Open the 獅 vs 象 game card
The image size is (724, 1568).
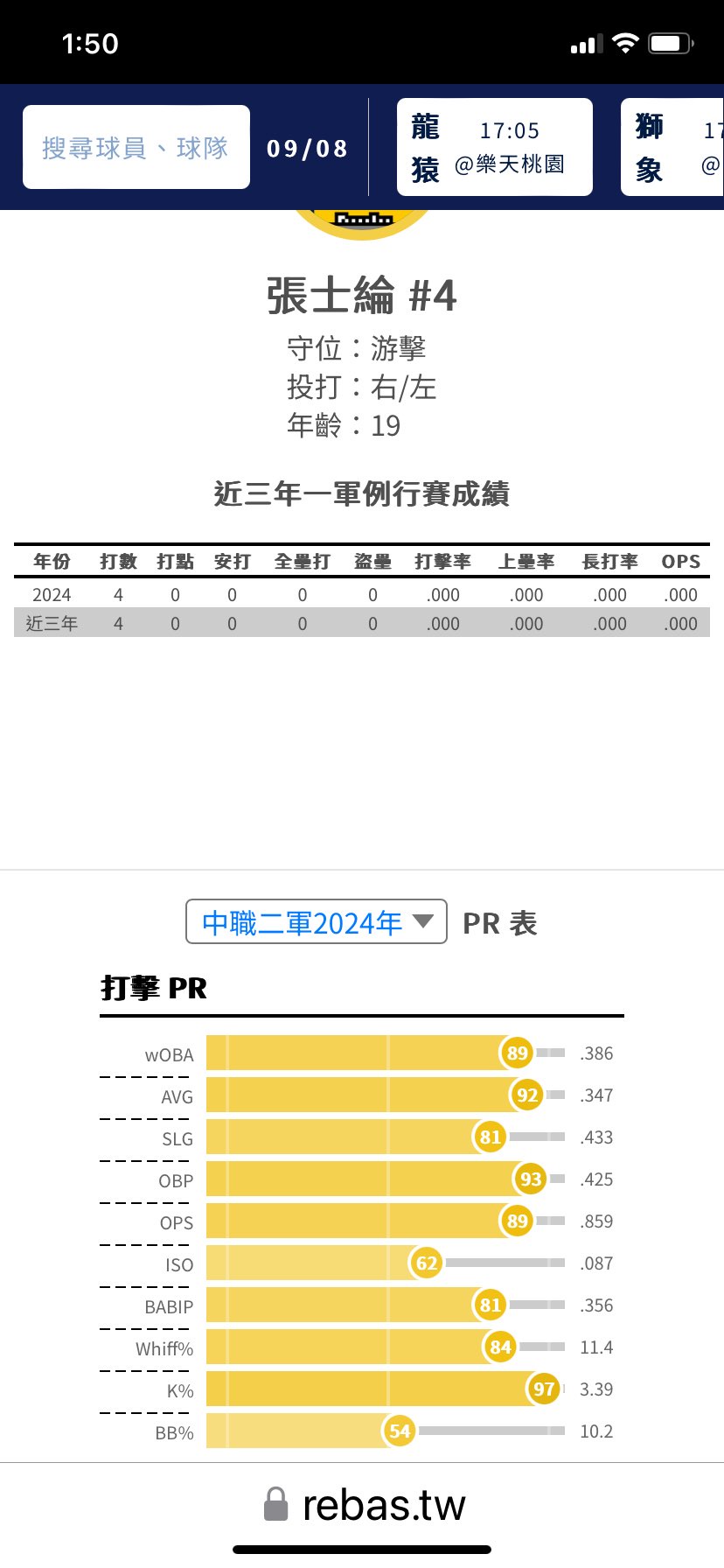click(x=673, y=147)
